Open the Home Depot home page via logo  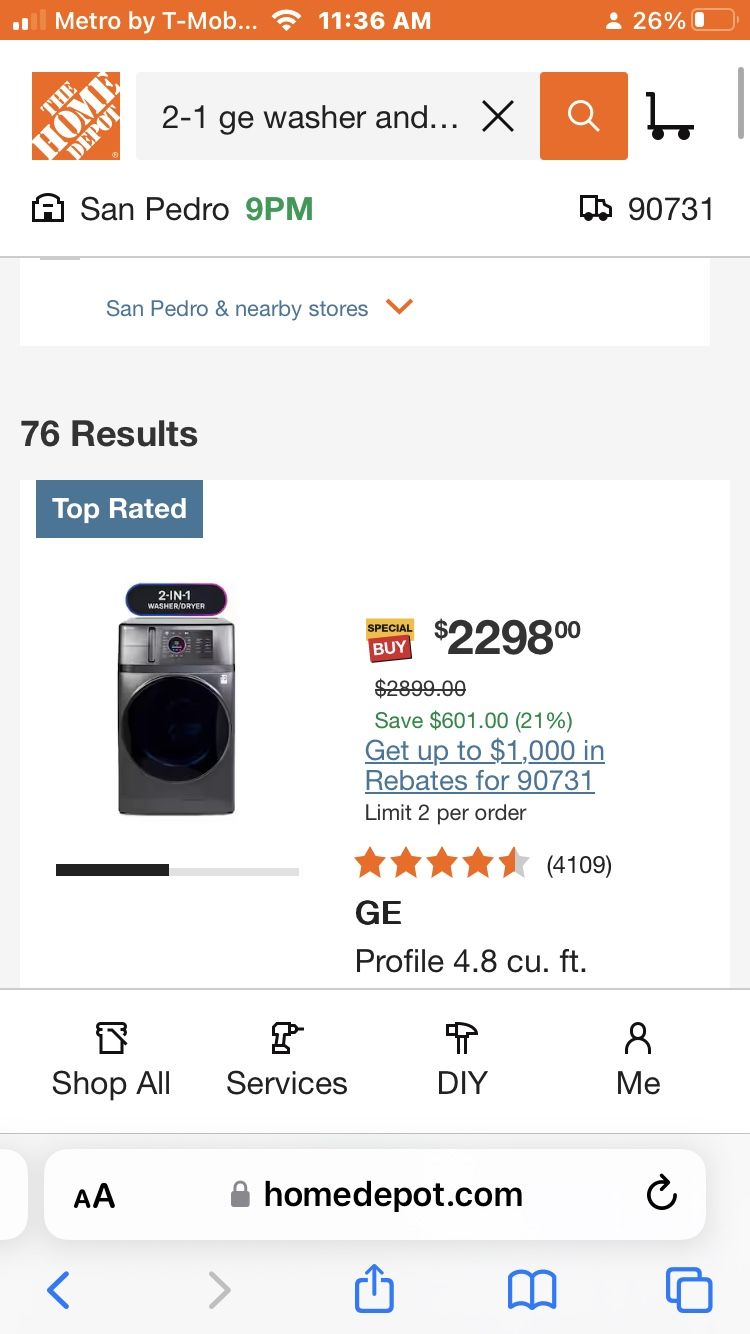75,115
